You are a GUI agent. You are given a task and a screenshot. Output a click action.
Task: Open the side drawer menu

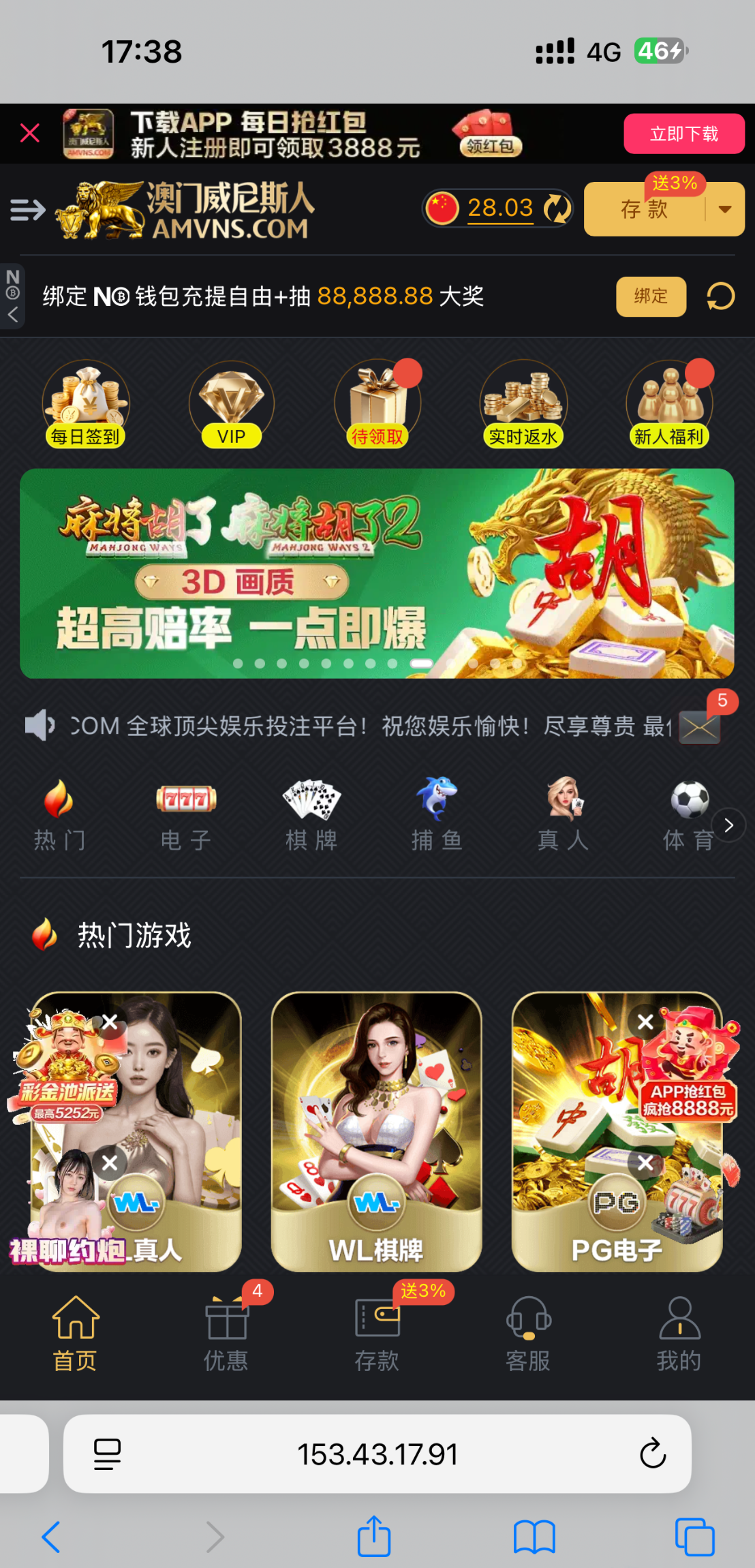point(27,210)
